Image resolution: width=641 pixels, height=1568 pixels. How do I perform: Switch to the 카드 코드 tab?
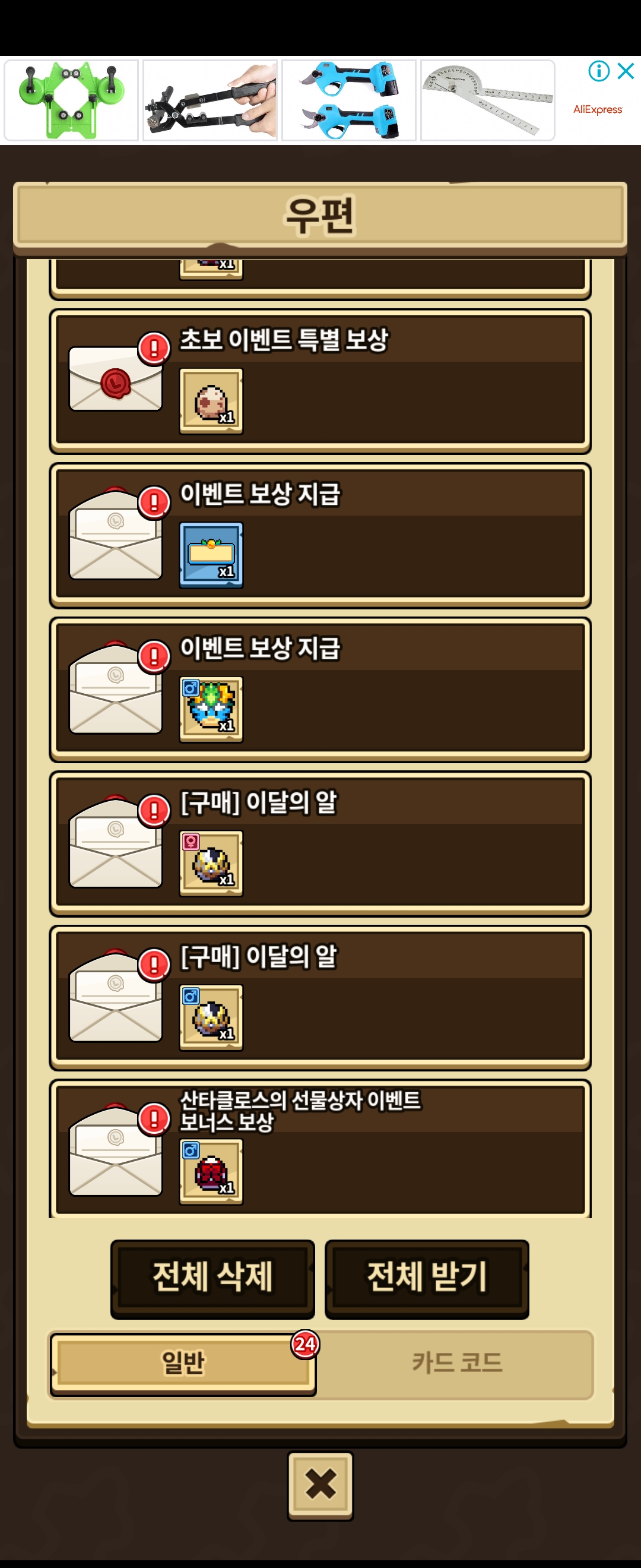(x=457, y=1363)
